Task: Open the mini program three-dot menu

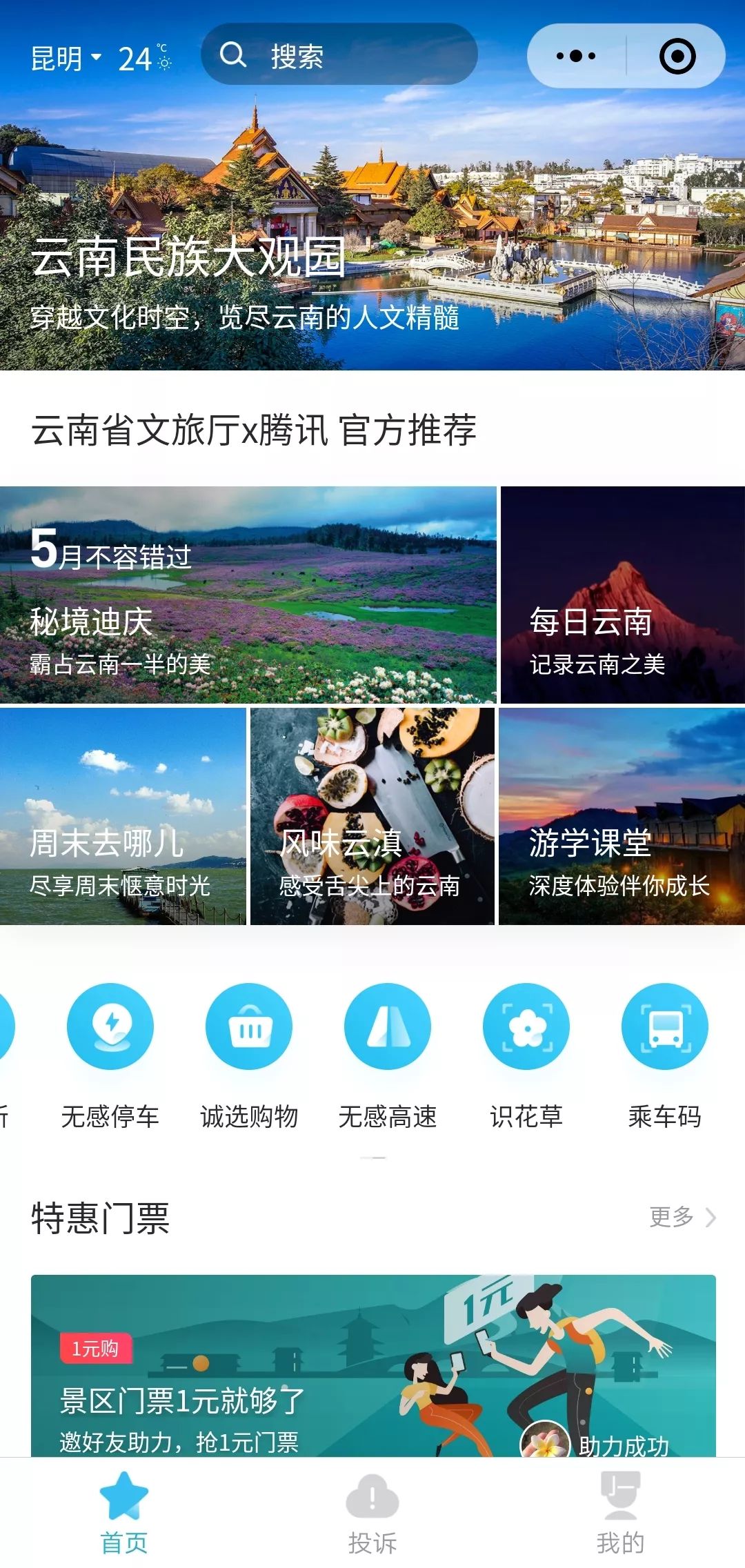Action: tap(576, 56)
